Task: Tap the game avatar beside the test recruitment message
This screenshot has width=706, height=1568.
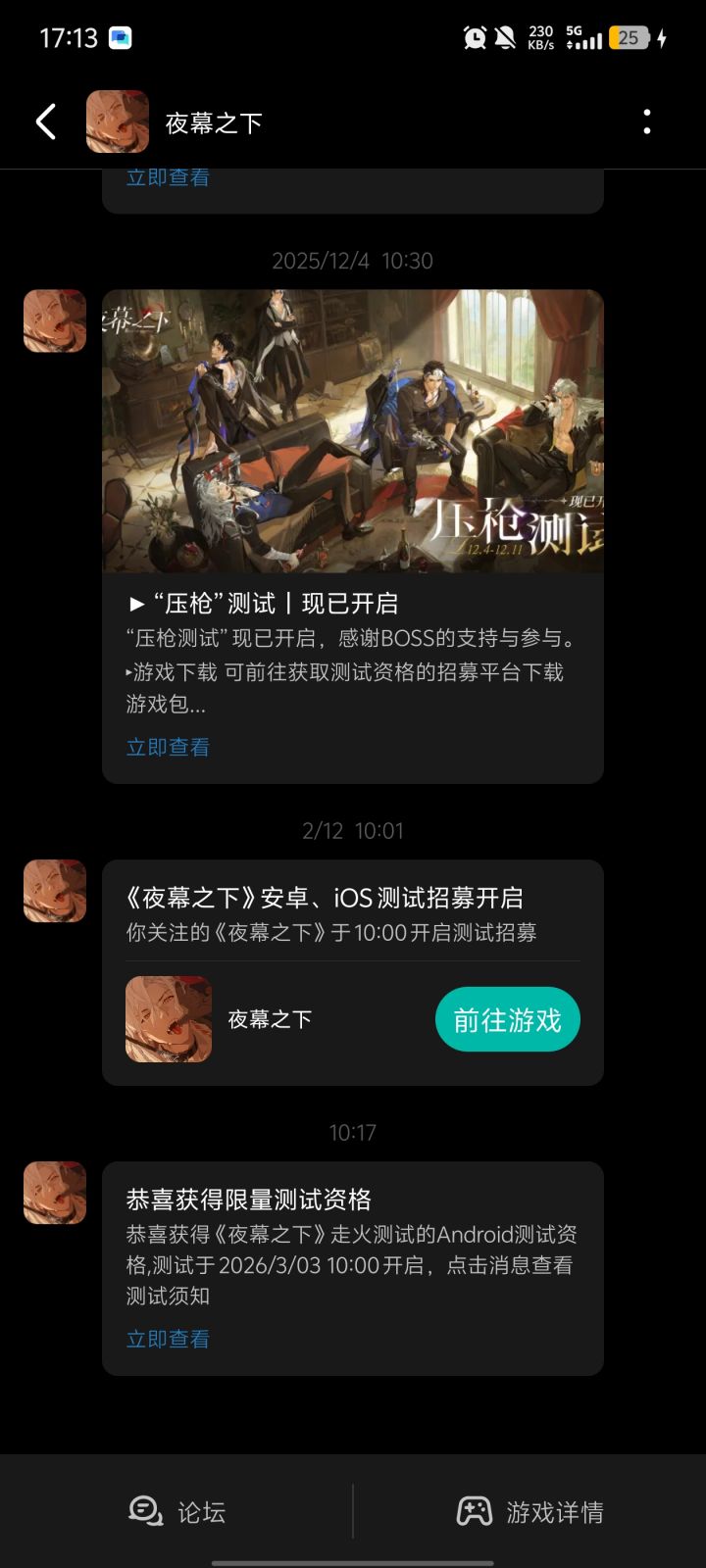Action: click(x=54, y=891)
